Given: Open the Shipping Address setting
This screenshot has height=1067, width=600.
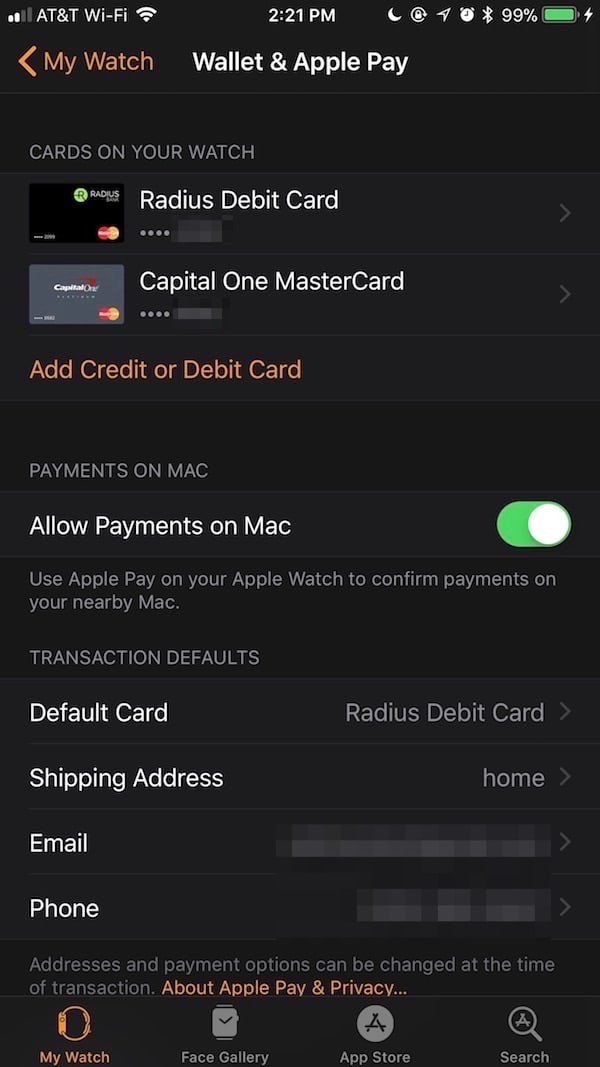Looking at the screenshot, I should pyautogui.click(x=300, y=777).
